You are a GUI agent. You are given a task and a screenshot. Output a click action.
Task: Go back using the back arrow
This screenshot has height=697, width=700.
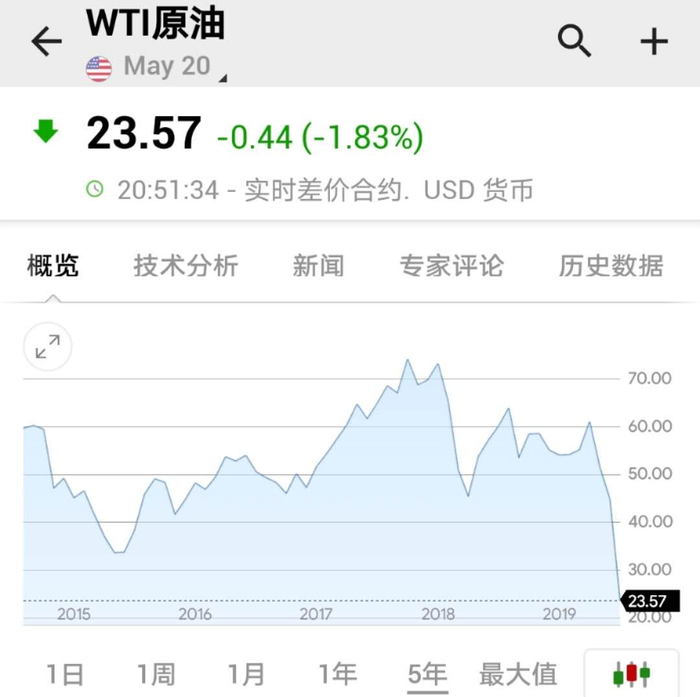tap(46, 41)
